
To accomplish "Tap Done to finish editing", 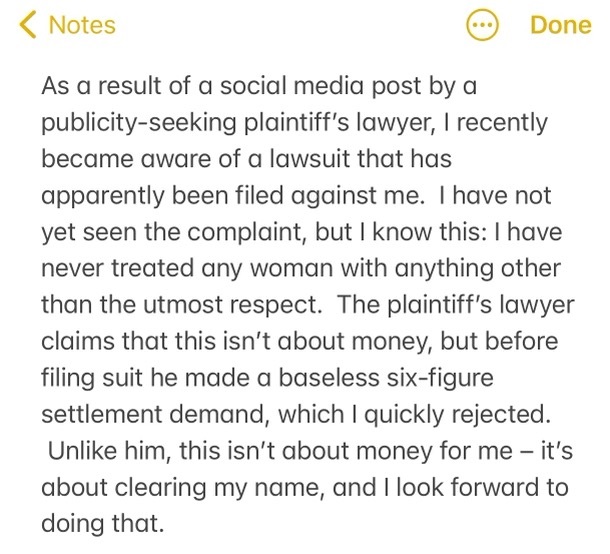I will pyautogui.click(x=560, y=26).
